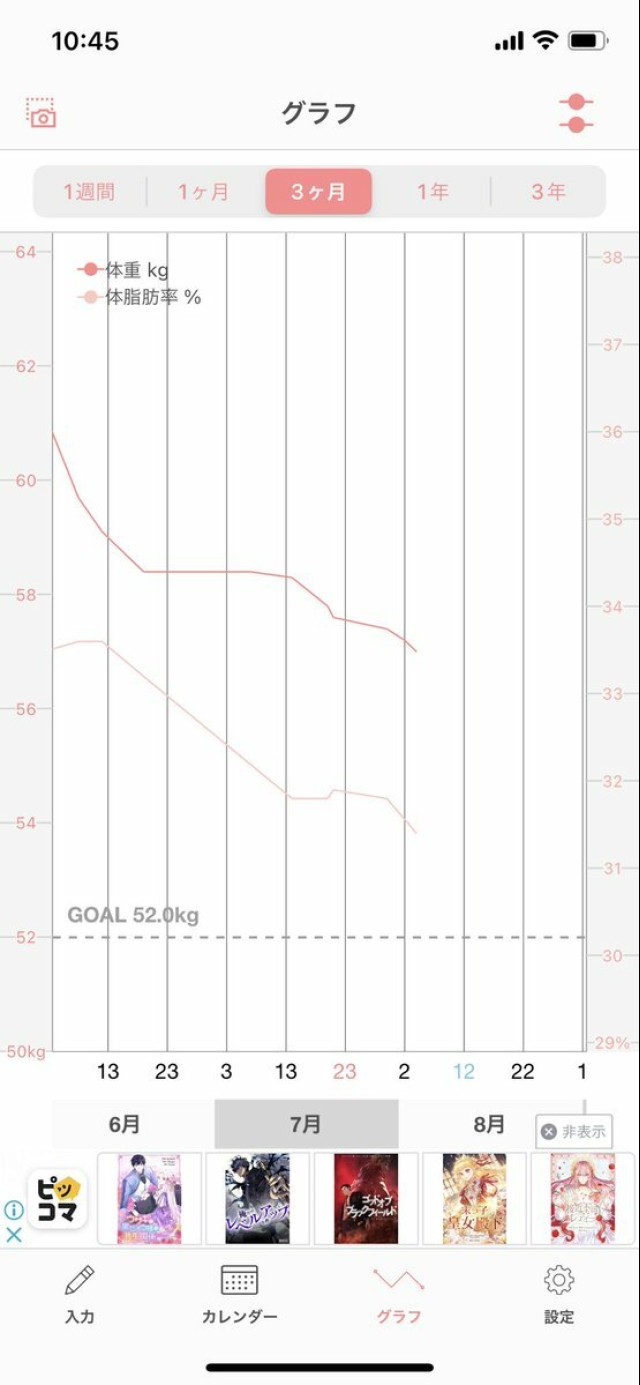640x1385 pixels.
Task: Open graph display settings sliders
Action: (576, 113)
